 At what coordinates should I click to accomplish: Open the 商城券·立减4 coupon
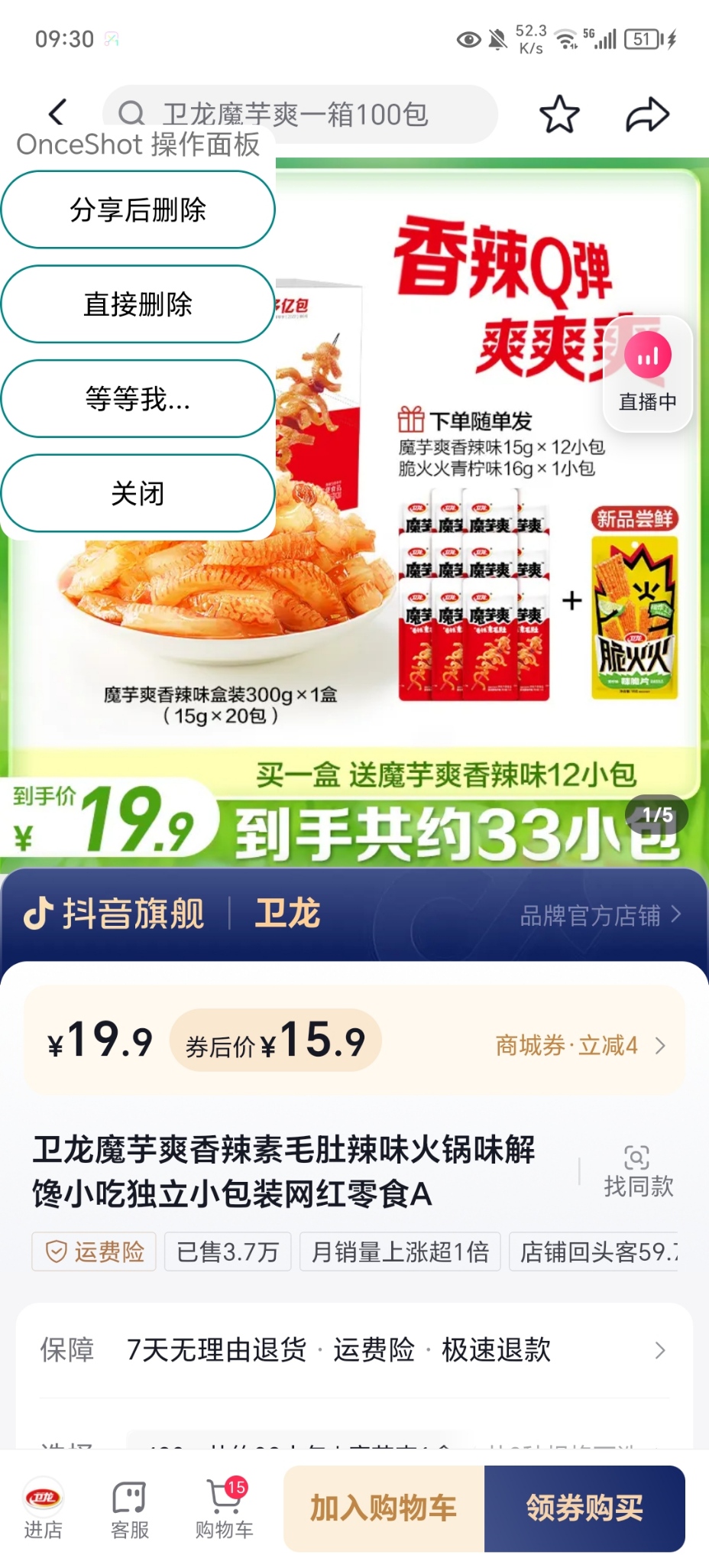point(579,1045)
